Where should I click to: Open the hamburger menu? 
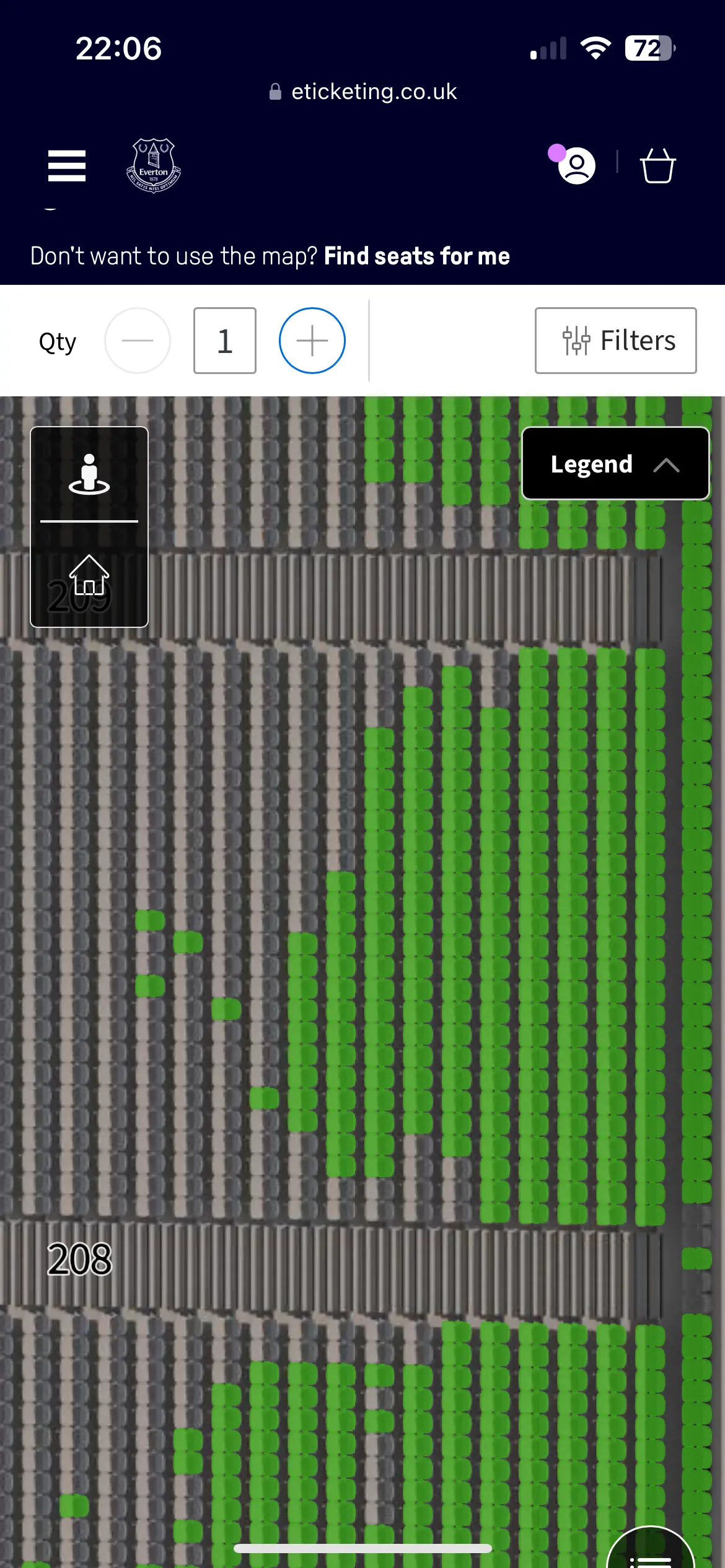tap(67, 165)
